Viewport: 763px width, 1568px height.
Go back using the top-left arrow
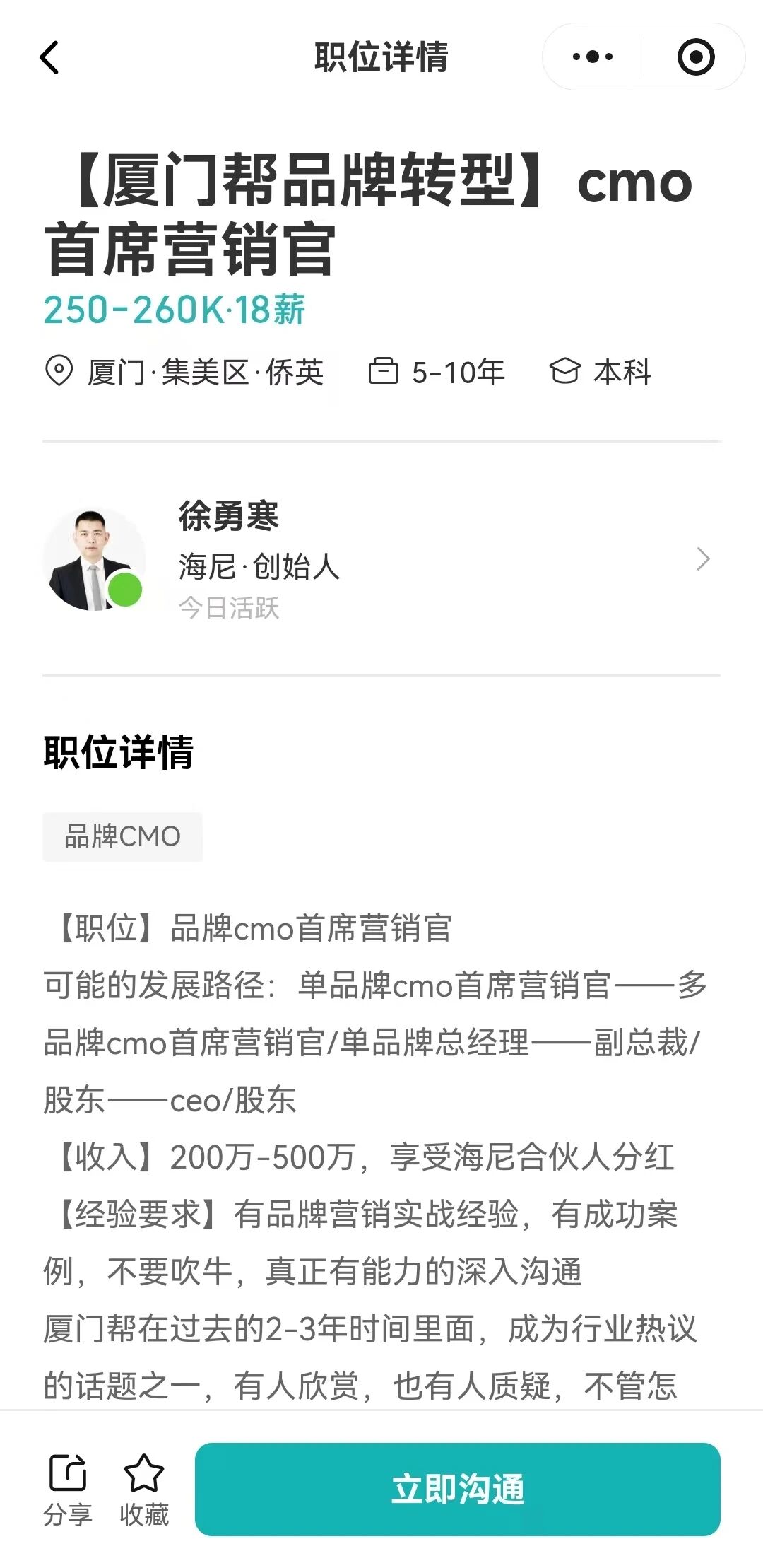click(x=49, y=57)
